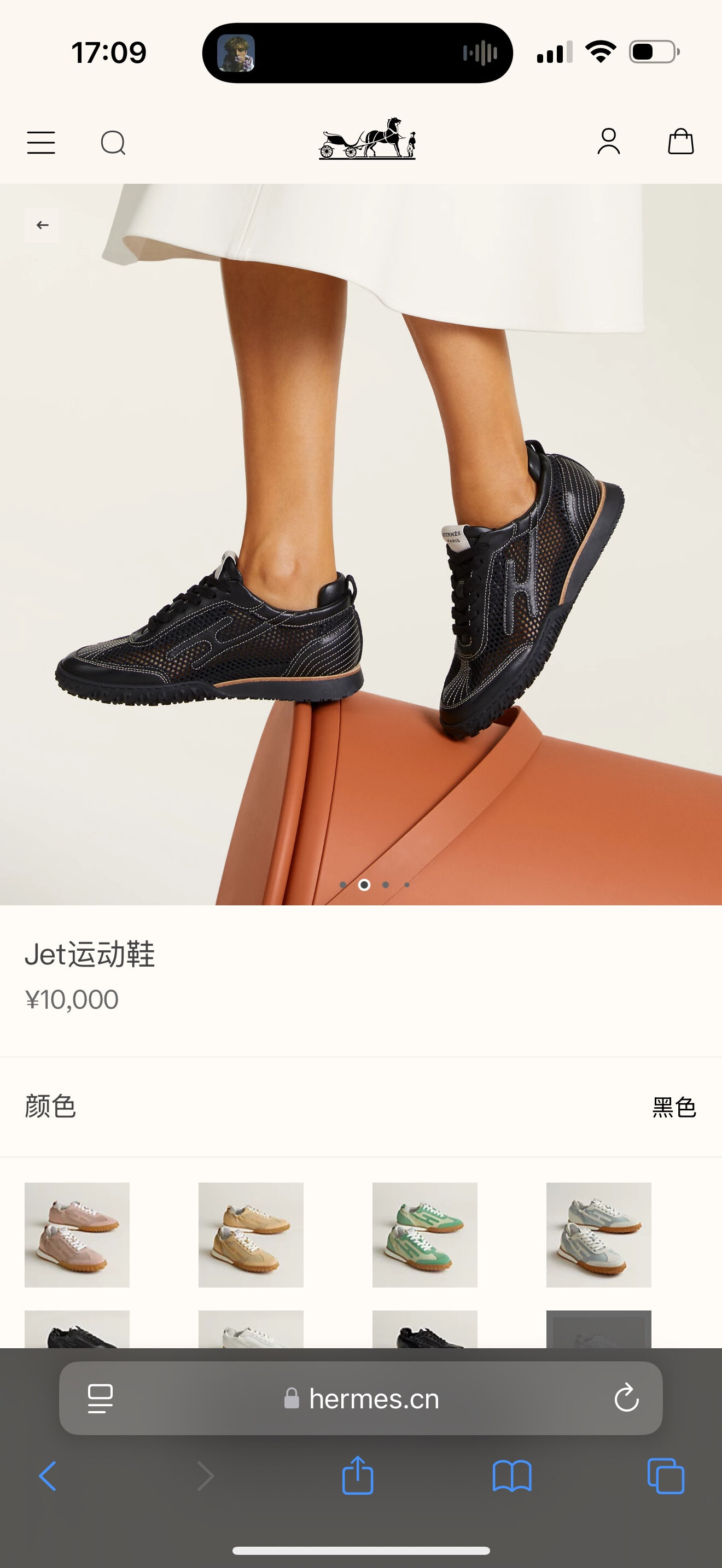Image resolution: width=722 pixels, height=1568 pixels.
Task: Open Safari page settings menu
Action: [101, 1398]
